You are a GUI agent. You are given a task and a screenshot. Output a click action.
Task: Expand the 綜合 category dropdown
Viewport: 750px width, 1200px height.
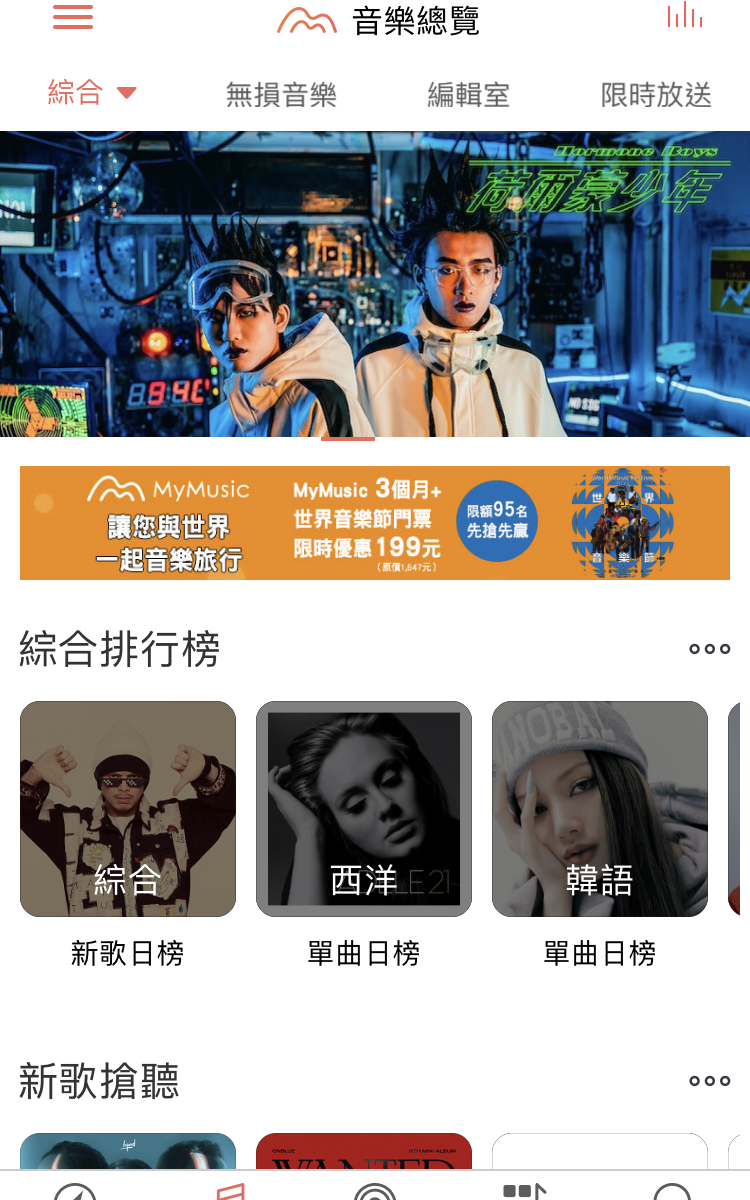pyautogui.click(x=92, y=93)
